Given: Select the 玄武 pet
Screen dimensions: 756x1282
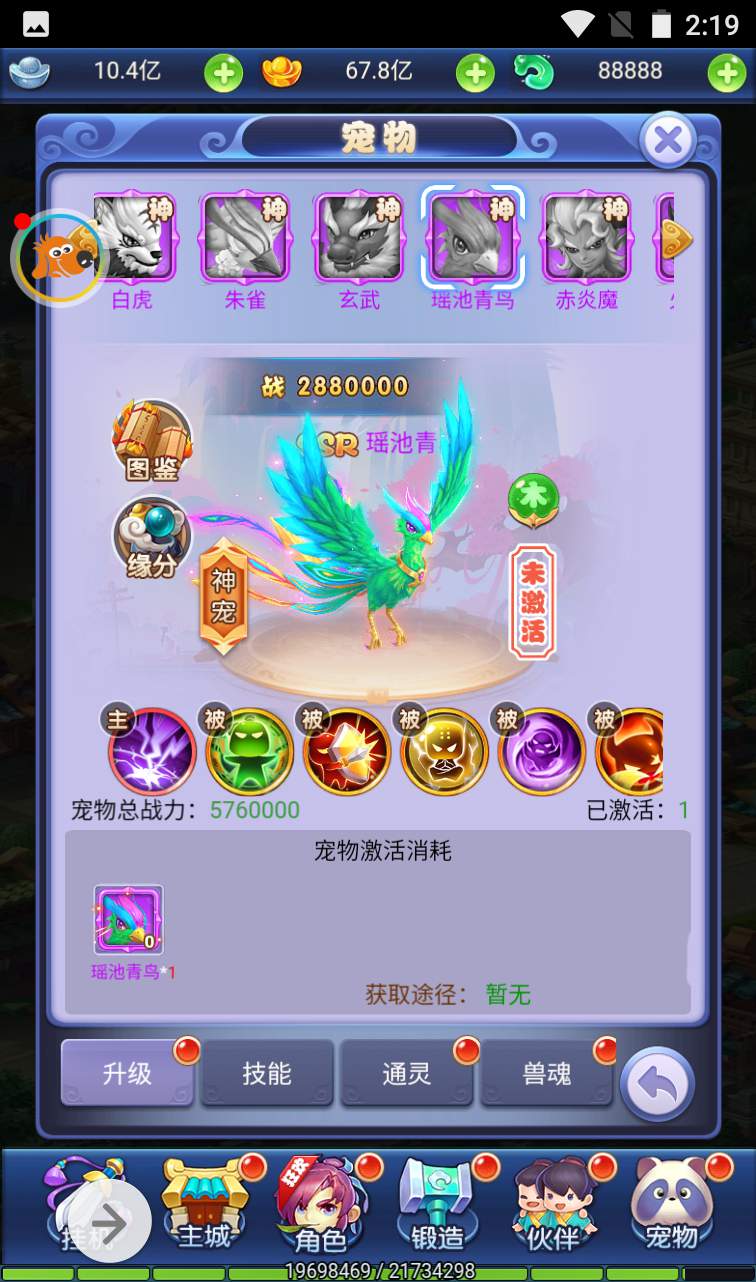Looking at the screenshot, I should click(359, 238).
